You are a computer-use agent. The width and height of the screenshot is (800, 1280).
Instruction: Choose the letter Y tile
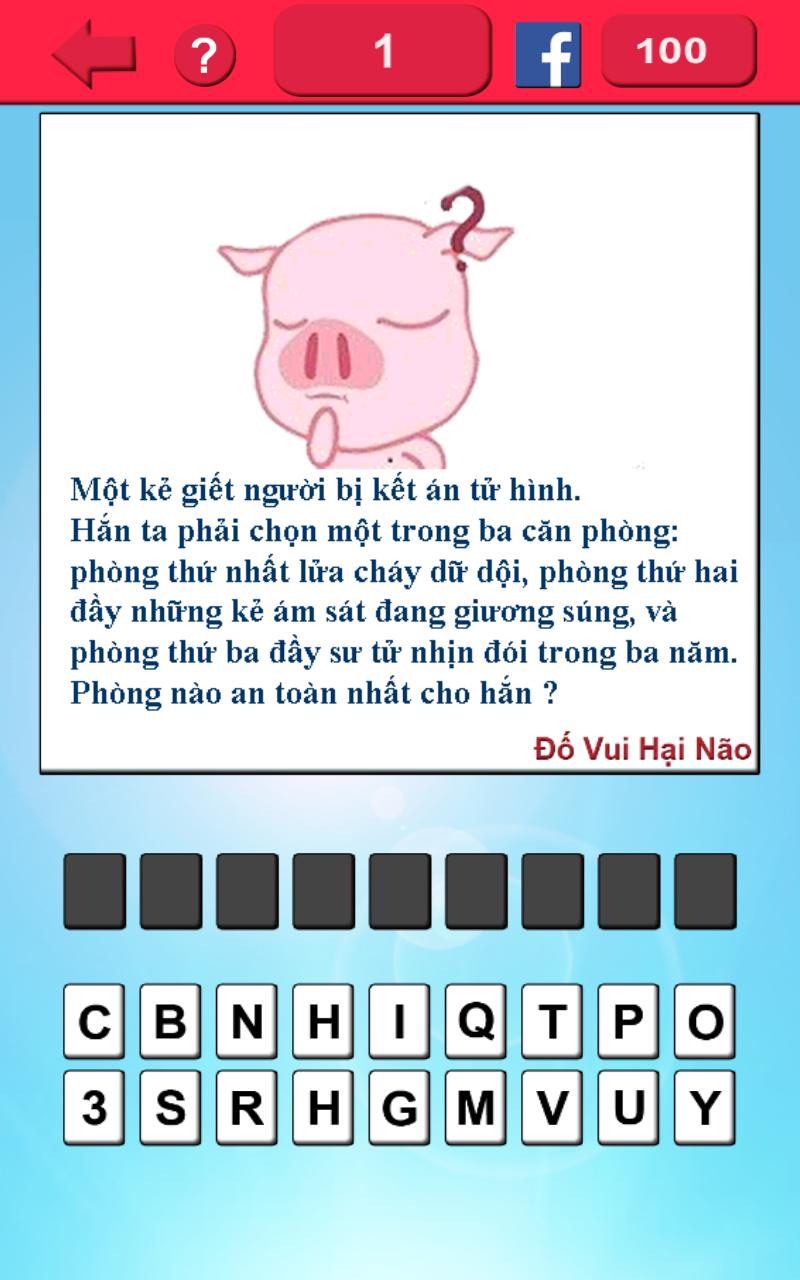coord(704,1107)
